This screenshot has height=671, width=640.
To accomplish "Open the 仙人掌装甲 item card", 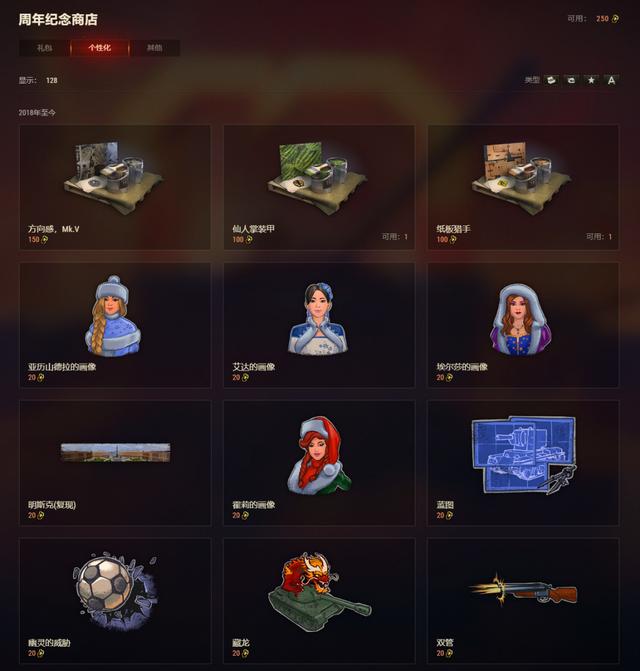I will pos(318,185).
